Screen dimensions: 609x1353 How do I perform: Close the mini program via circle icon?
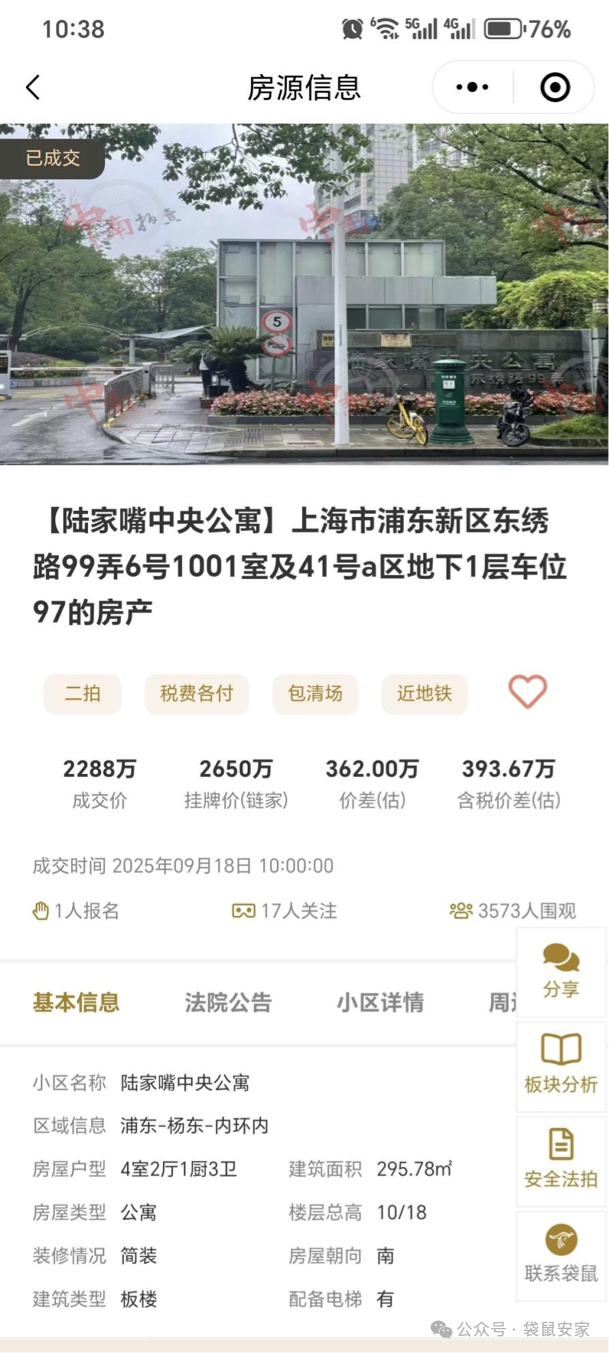pos(554,88)
